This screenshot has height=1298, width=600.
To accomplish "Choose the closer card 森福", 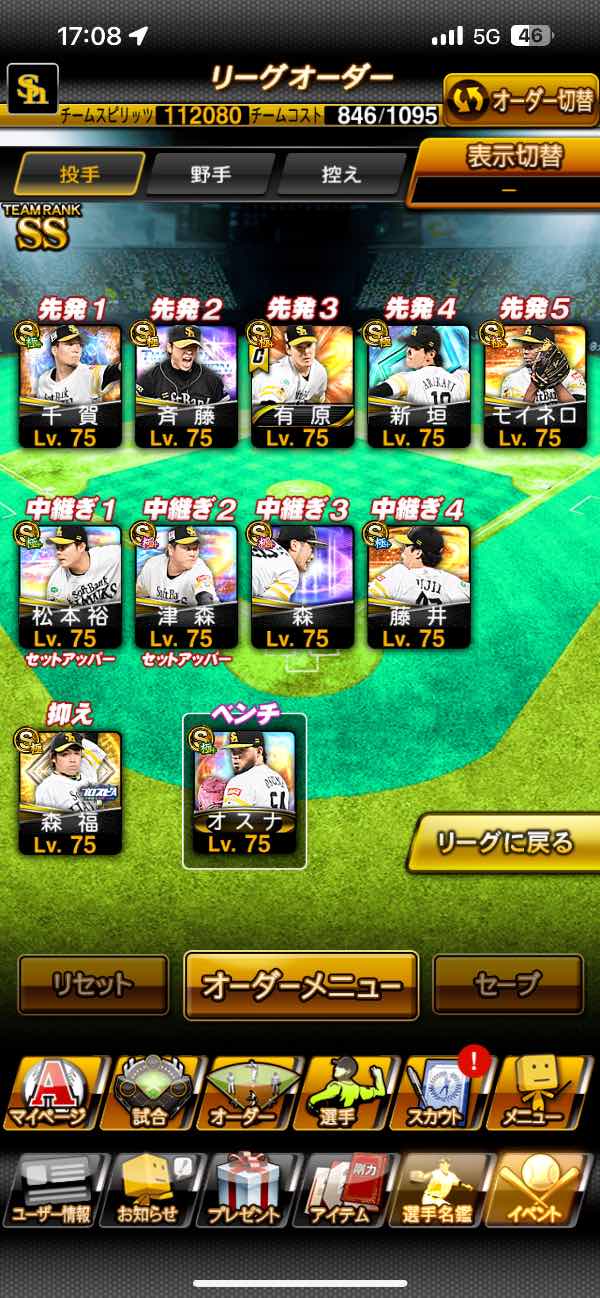I will 71,793.
